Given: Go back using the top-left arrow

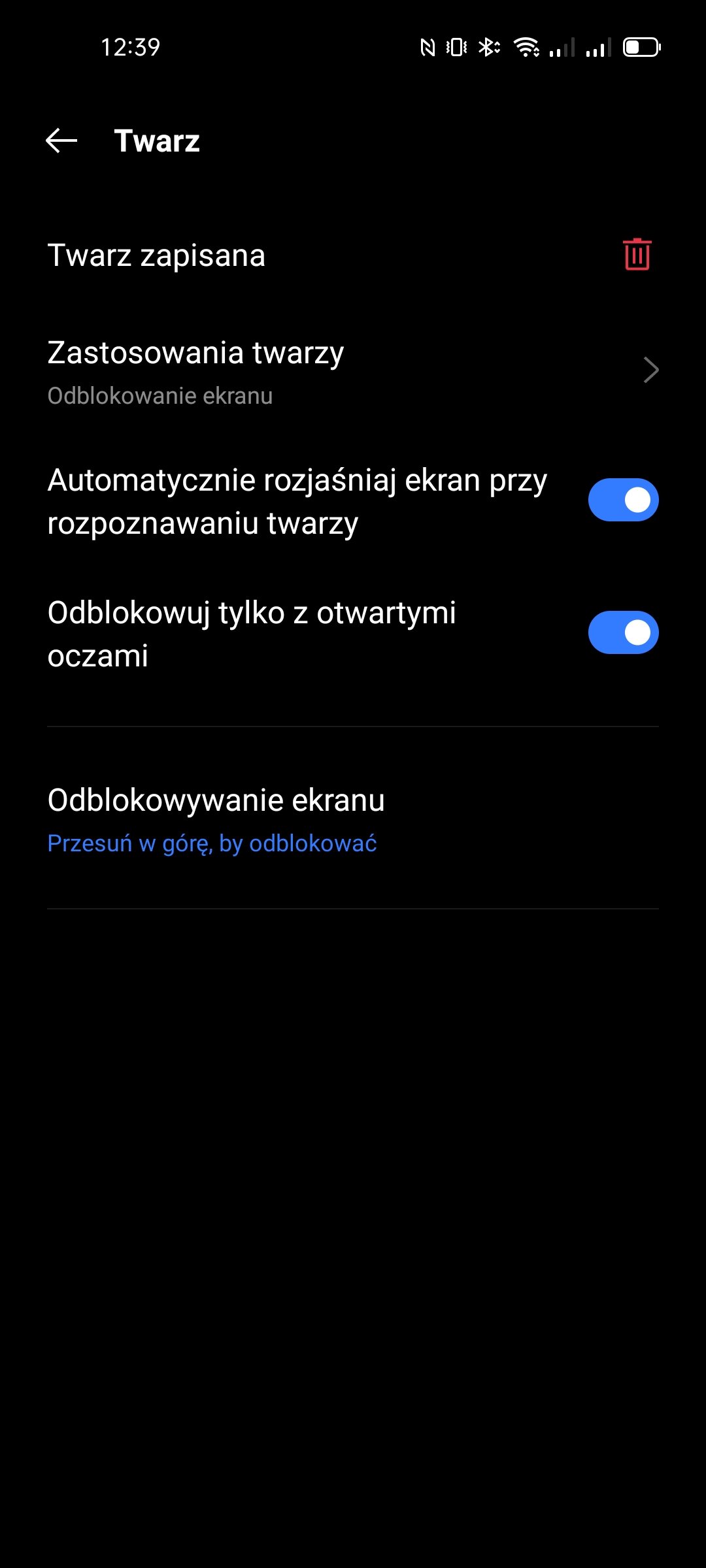Looking at the screenshot, I should [x=61, y=140].
